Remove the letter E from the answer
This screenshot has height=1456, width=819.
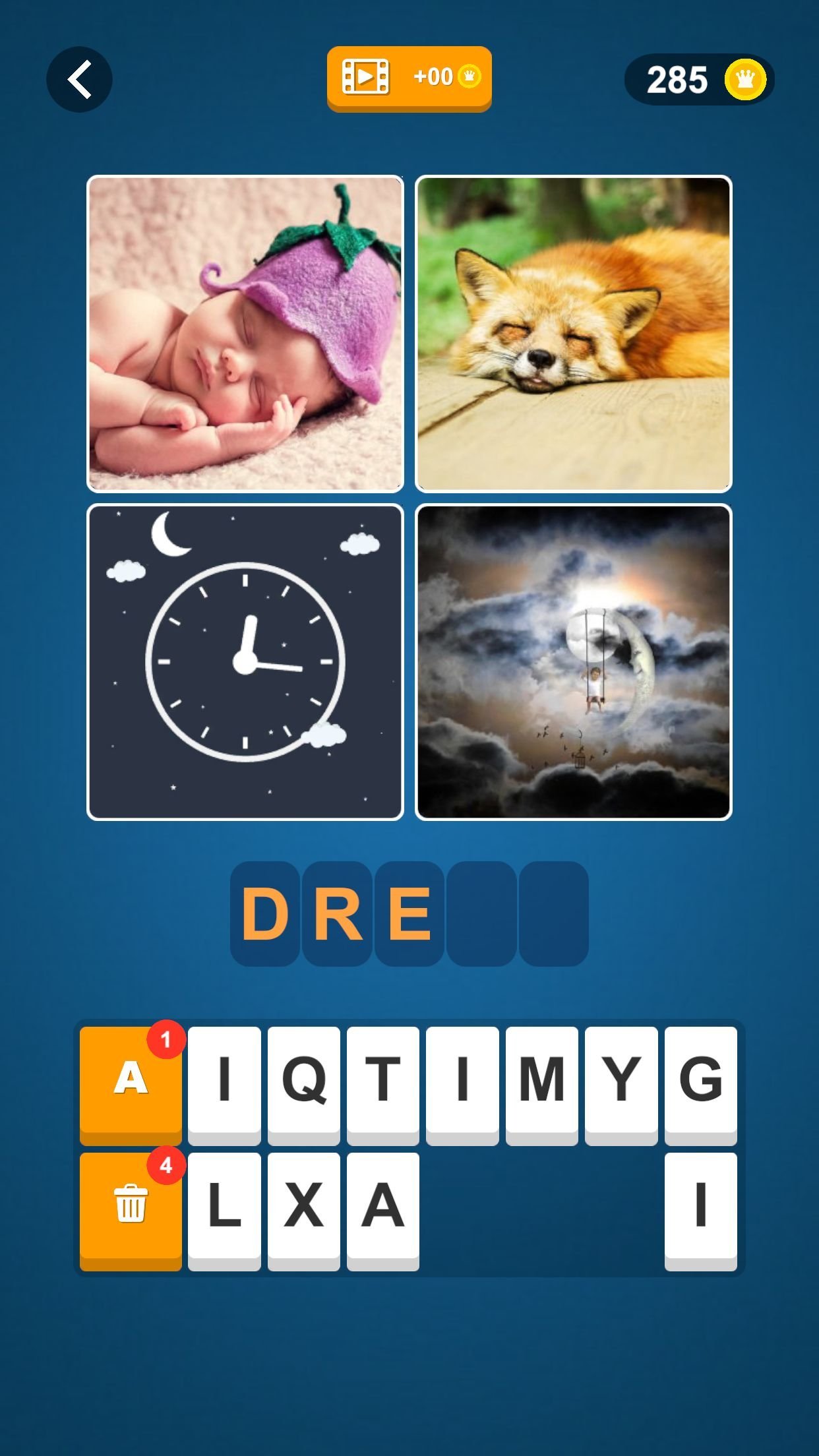click(x=409, y=913)
